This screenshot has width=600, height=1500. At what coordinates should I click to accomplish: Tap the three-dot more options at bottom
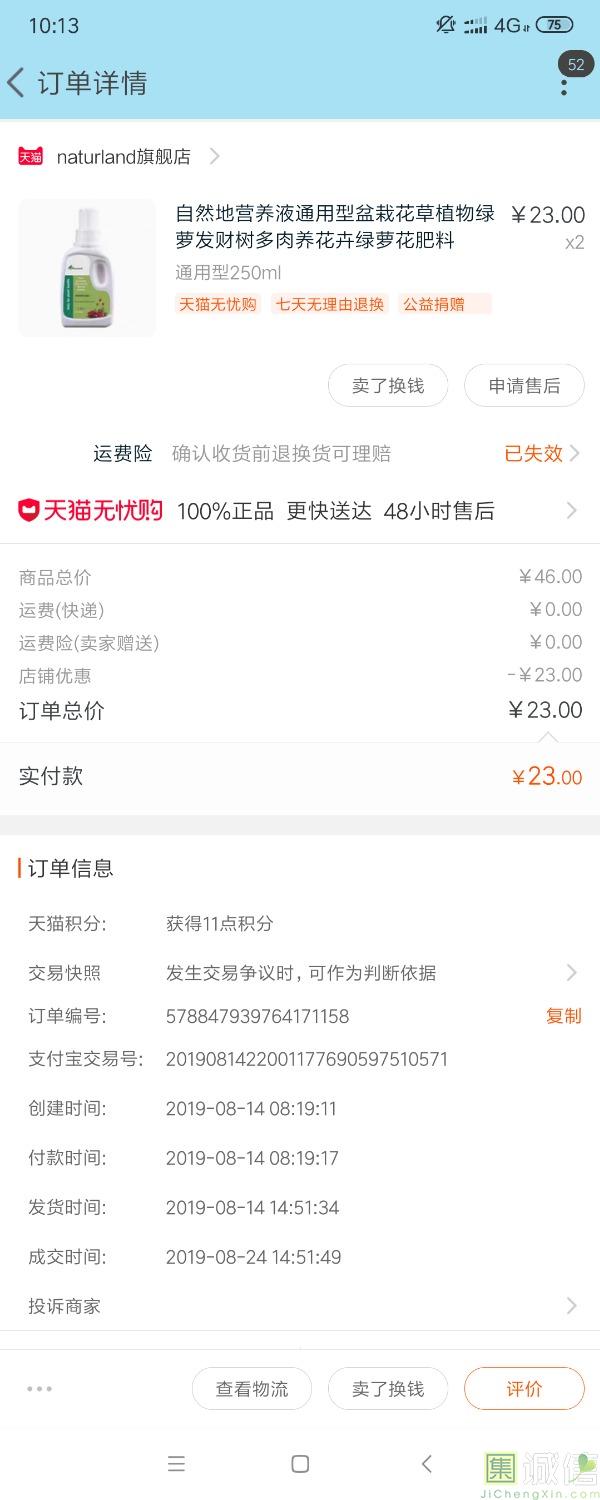point(40,1389)
